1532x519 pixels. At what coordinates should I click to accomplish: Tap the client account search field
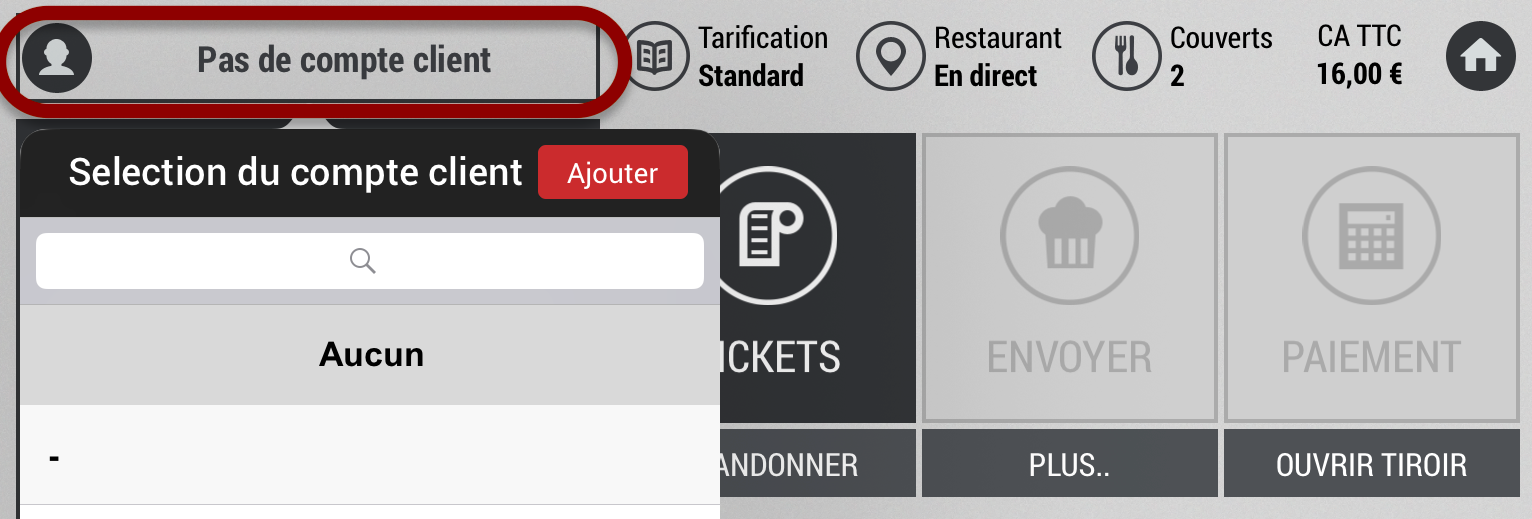[x=370, y=262]
